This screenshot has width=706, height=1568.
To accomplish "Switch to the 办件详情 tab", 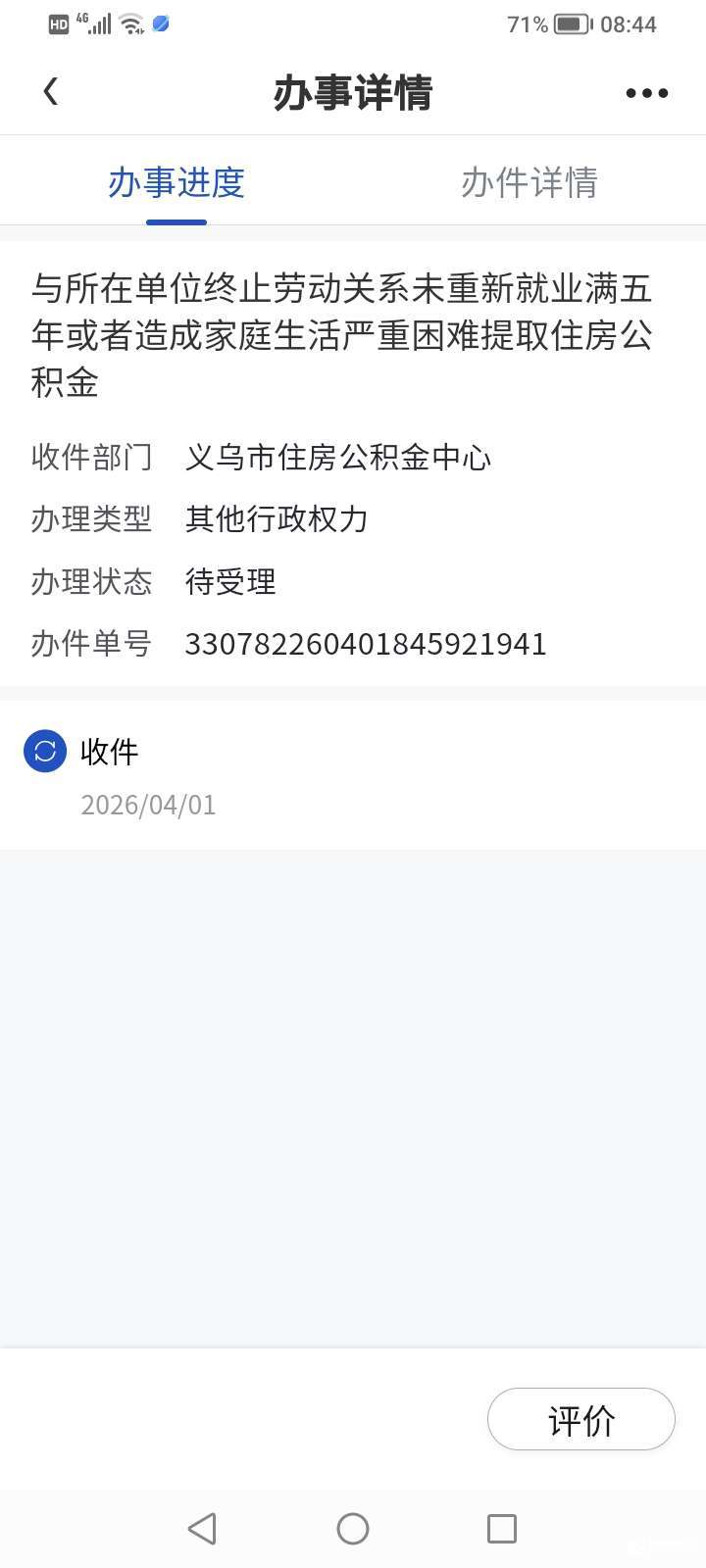I will 529,182.
